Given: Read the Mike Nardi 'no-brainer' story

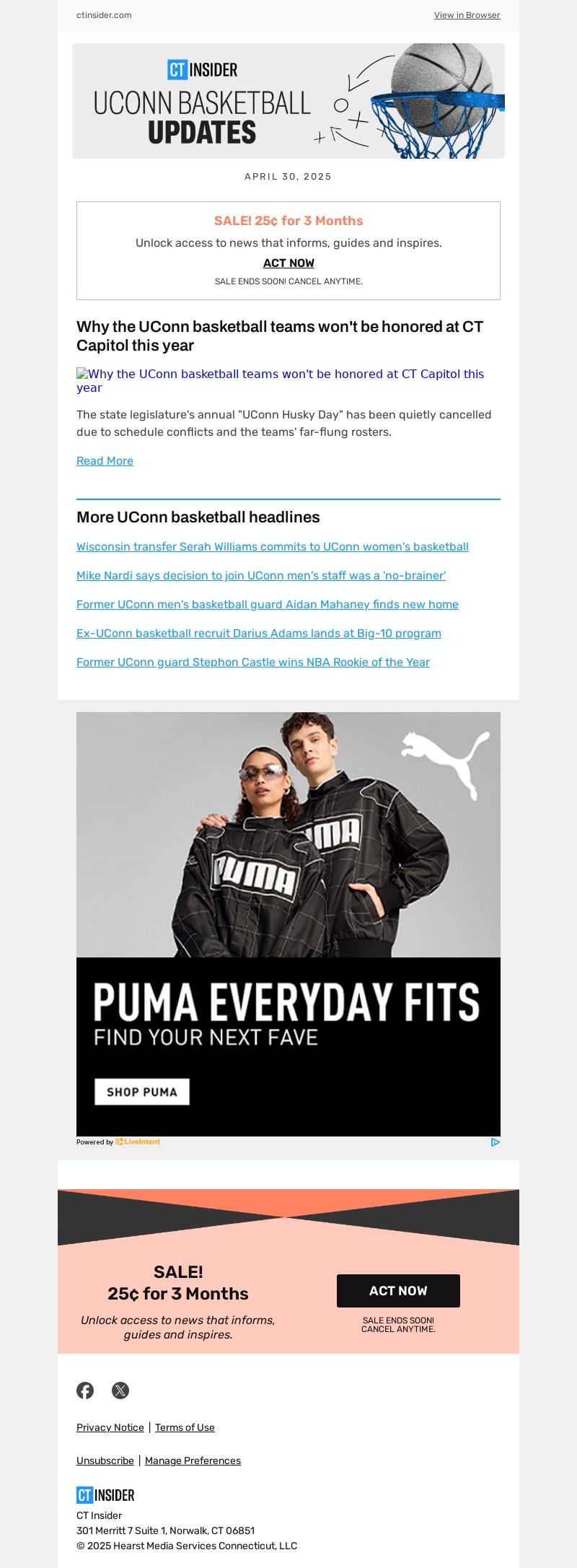Looking at the screenshot, I should point(260,576).
